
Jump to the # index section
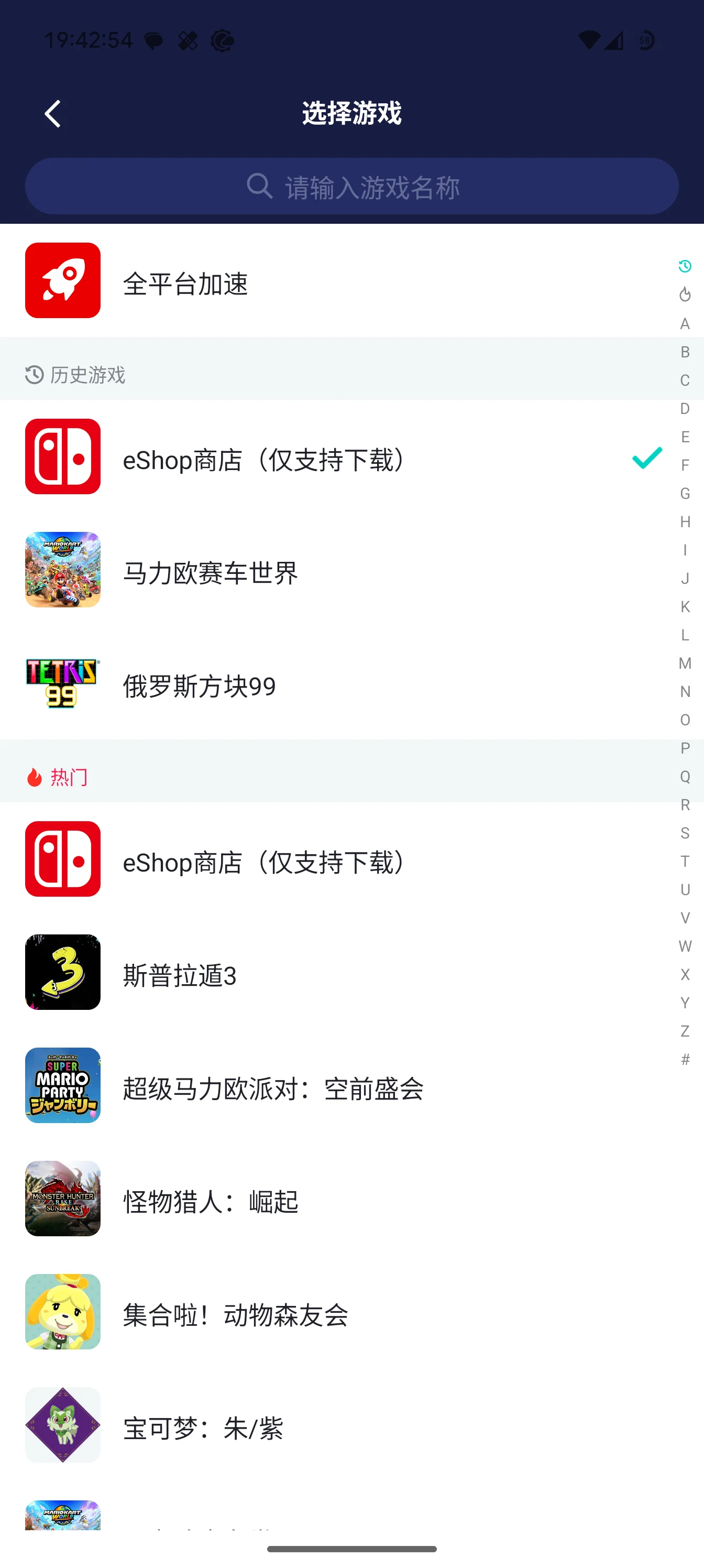[x=685, y=1059]
